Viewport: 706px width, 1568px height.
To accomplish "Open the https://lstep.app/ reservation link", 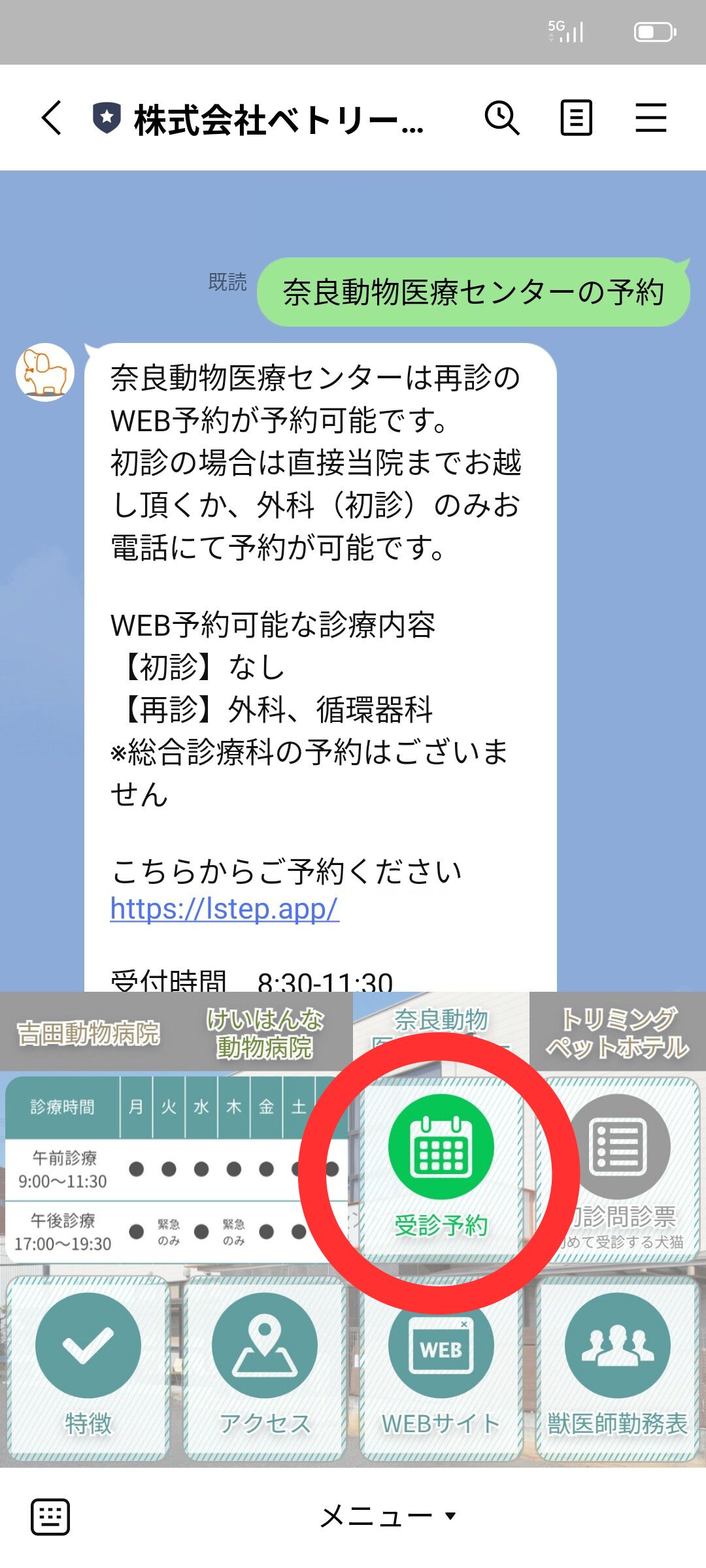I will 222,908.
